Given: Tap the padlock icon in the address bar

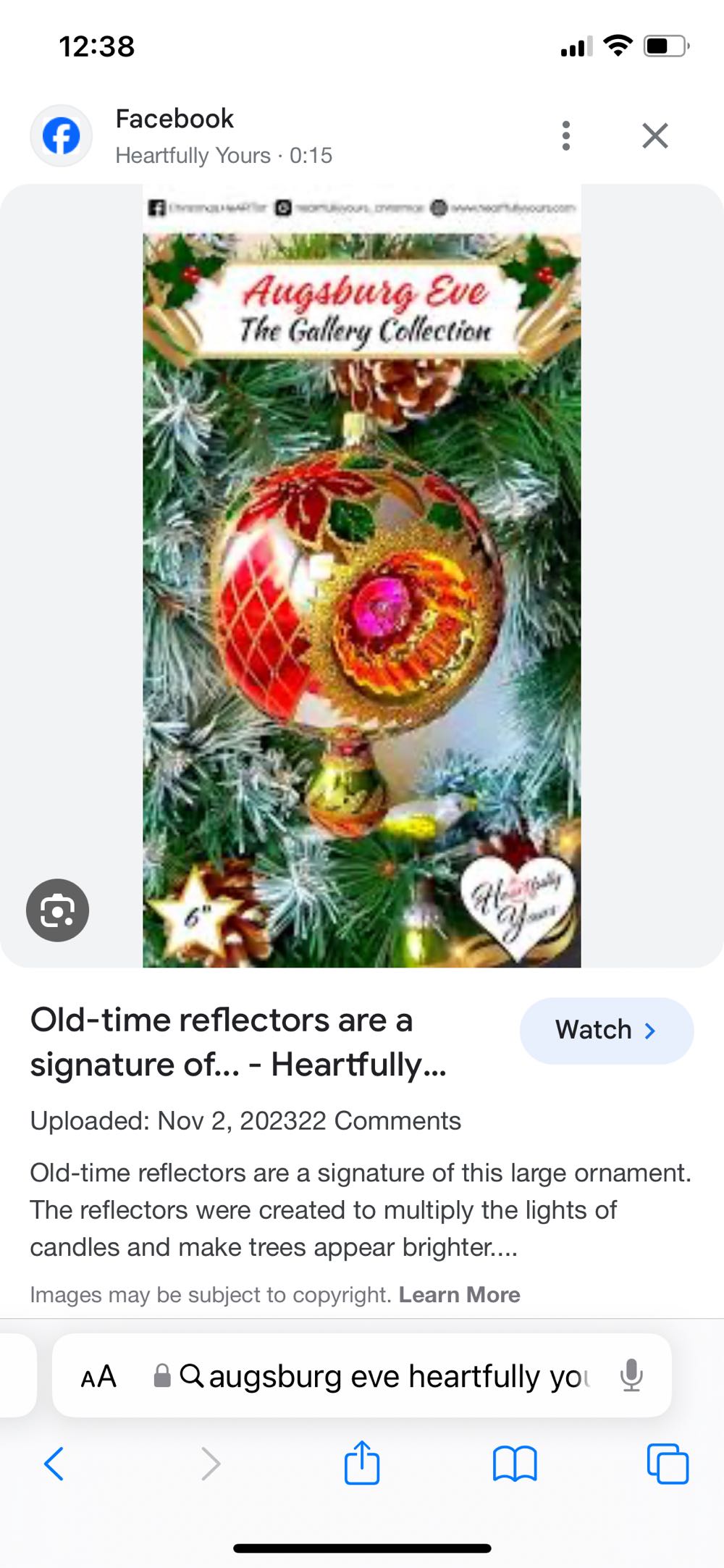Looking at the screenshot, I should (x=162, y=1377).
